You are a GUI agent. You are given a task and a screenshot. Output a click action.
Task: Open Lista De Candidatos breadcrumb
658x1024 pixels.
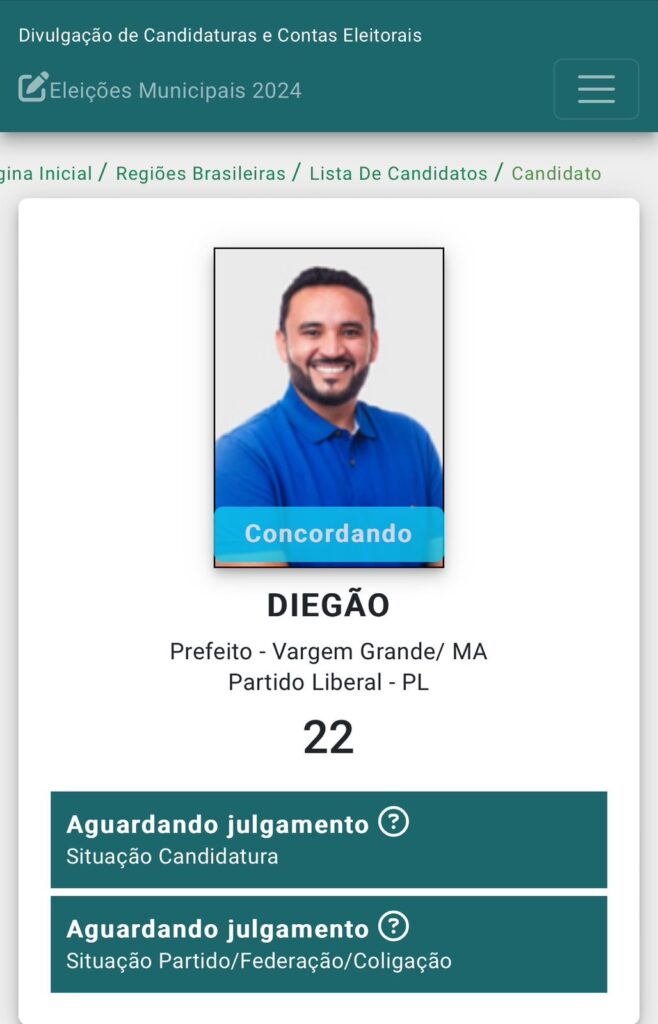(398, 173)
